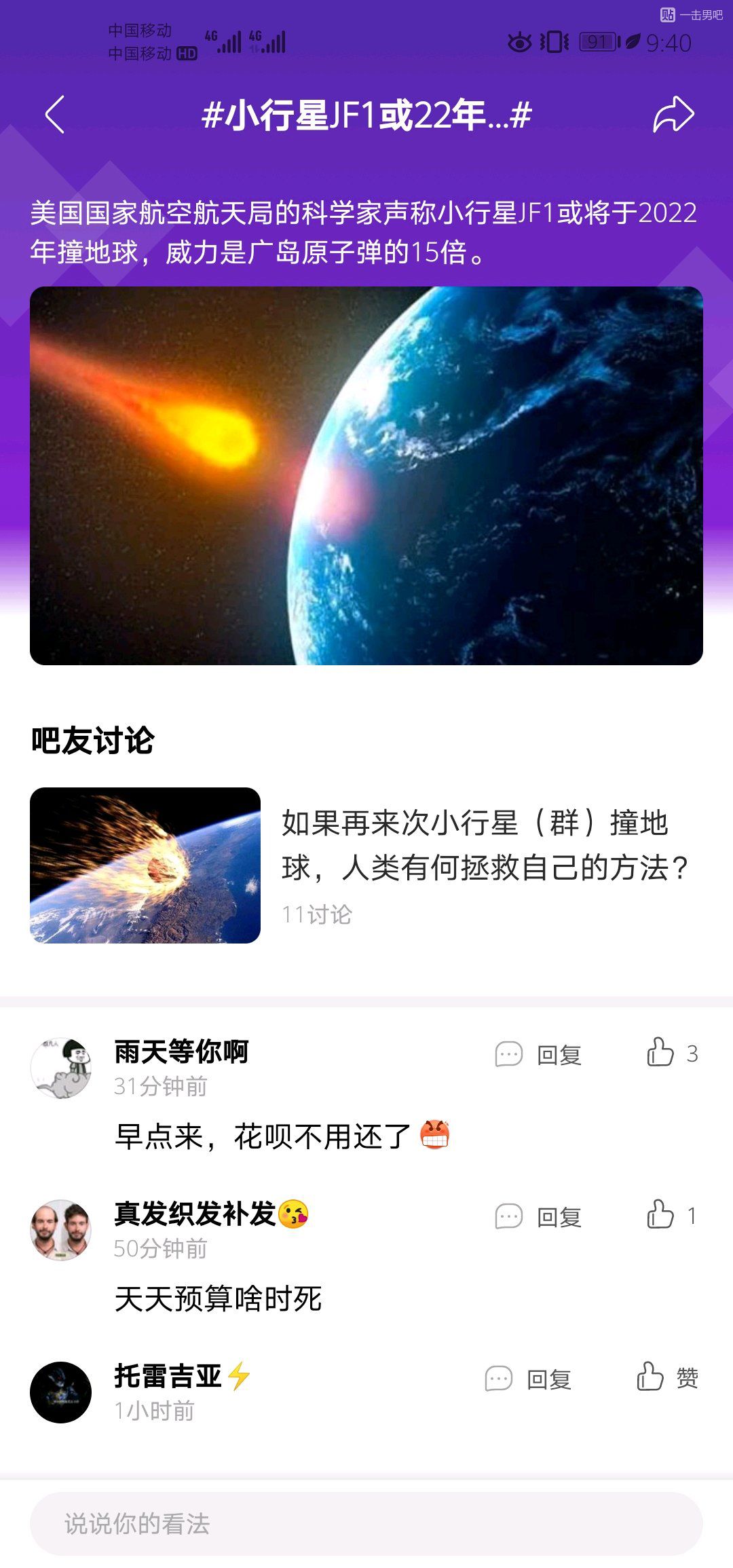
Task: Like 真发织发补发's comment
Action: pos(670,1215)
